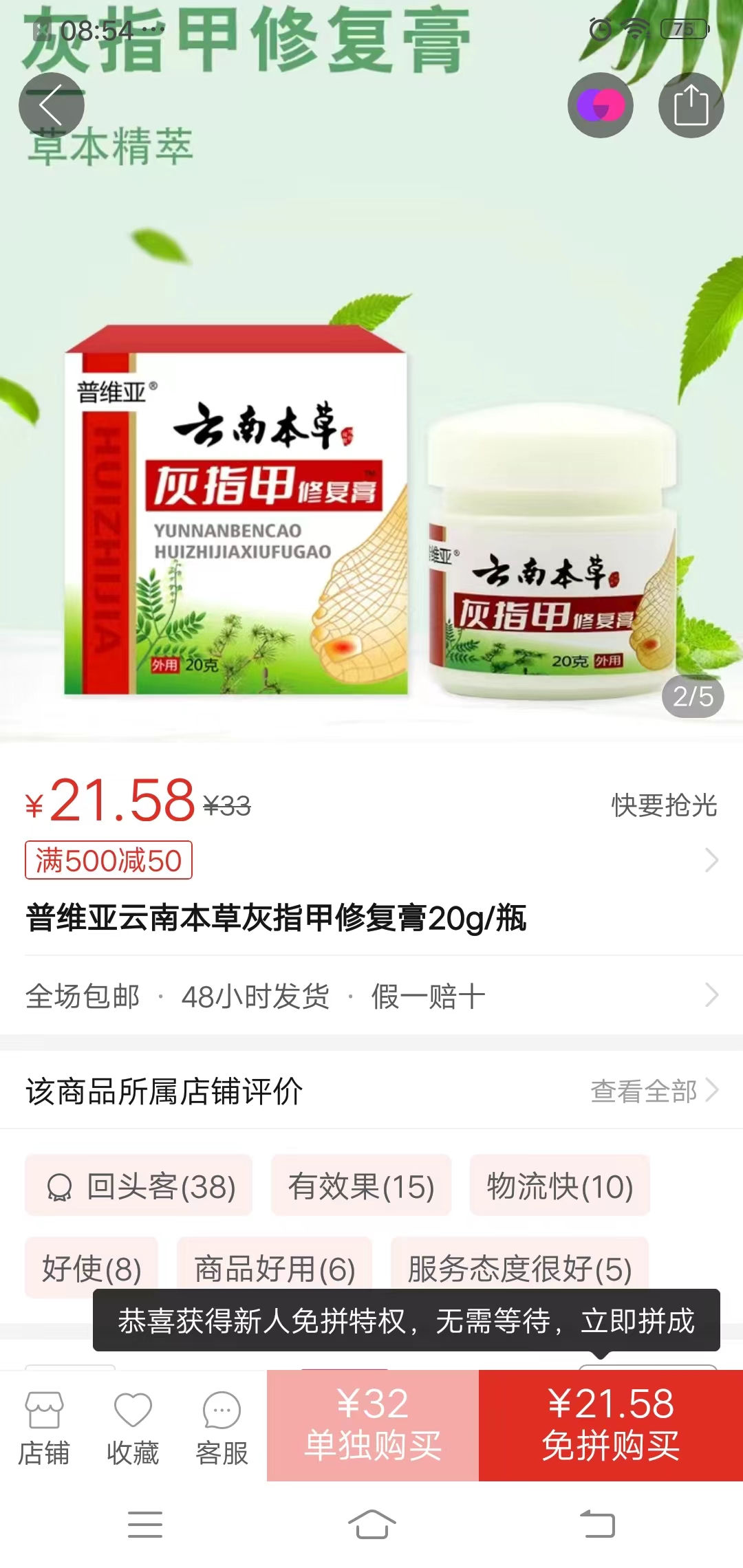Select the 商品好用(6) review tag
Viewport: 743px width, 1568px height.
click(x=274, y=1267)
